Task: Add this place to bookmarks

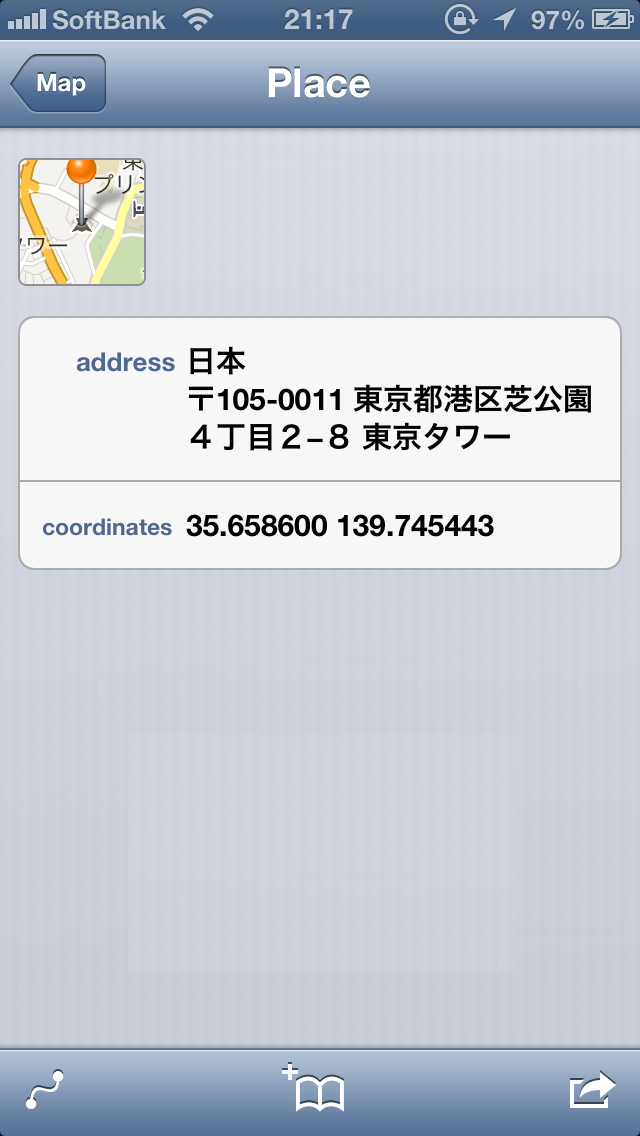Action: click(314, 1089)
